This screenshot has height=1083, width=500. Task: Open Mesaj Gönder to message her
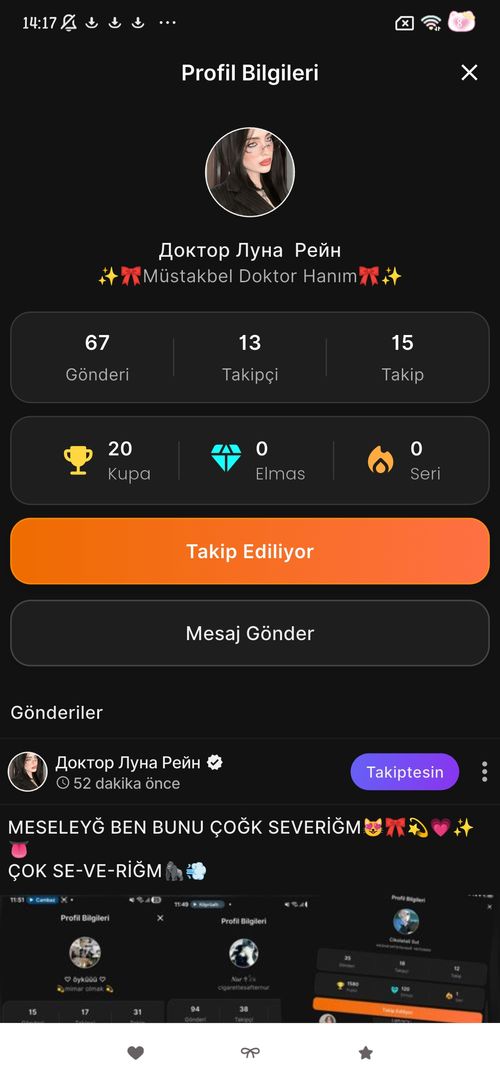pos(250,633)
